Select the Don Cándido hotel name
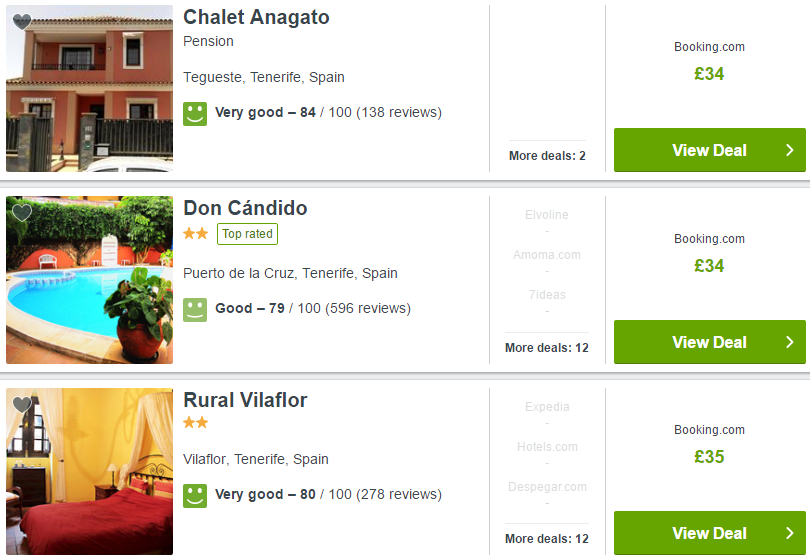The width and height of the screenshot is (810, 558). pyautogui.click(x=245, y=208)
